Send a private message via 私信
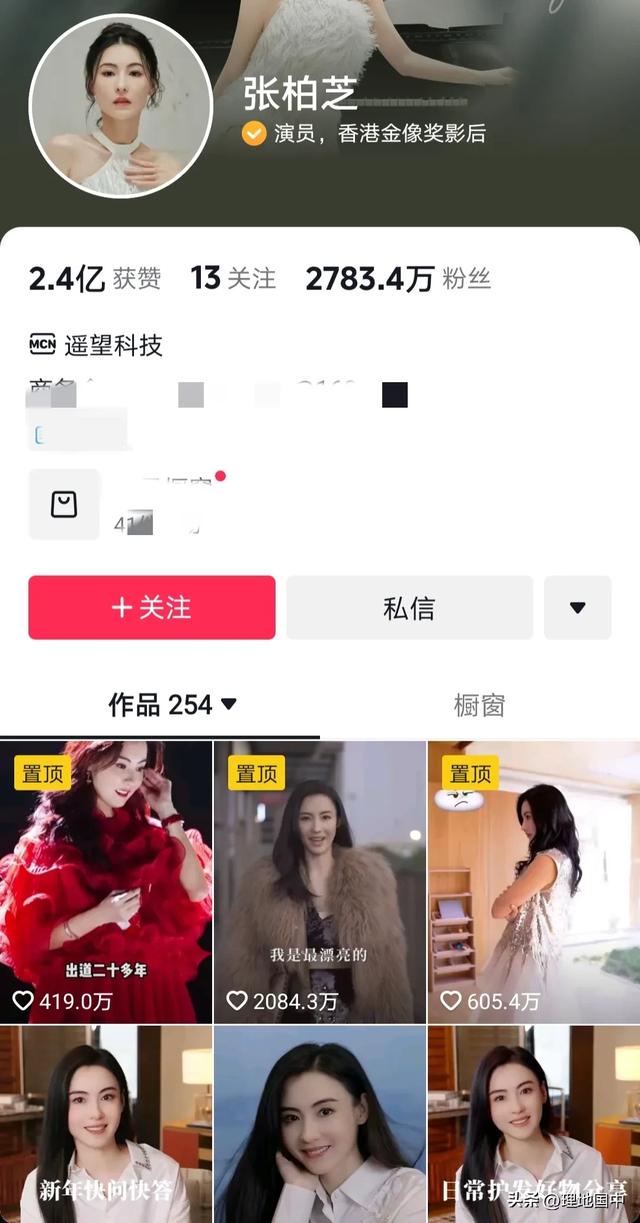This screenshot has height=1223, width=640. (409, 608)
